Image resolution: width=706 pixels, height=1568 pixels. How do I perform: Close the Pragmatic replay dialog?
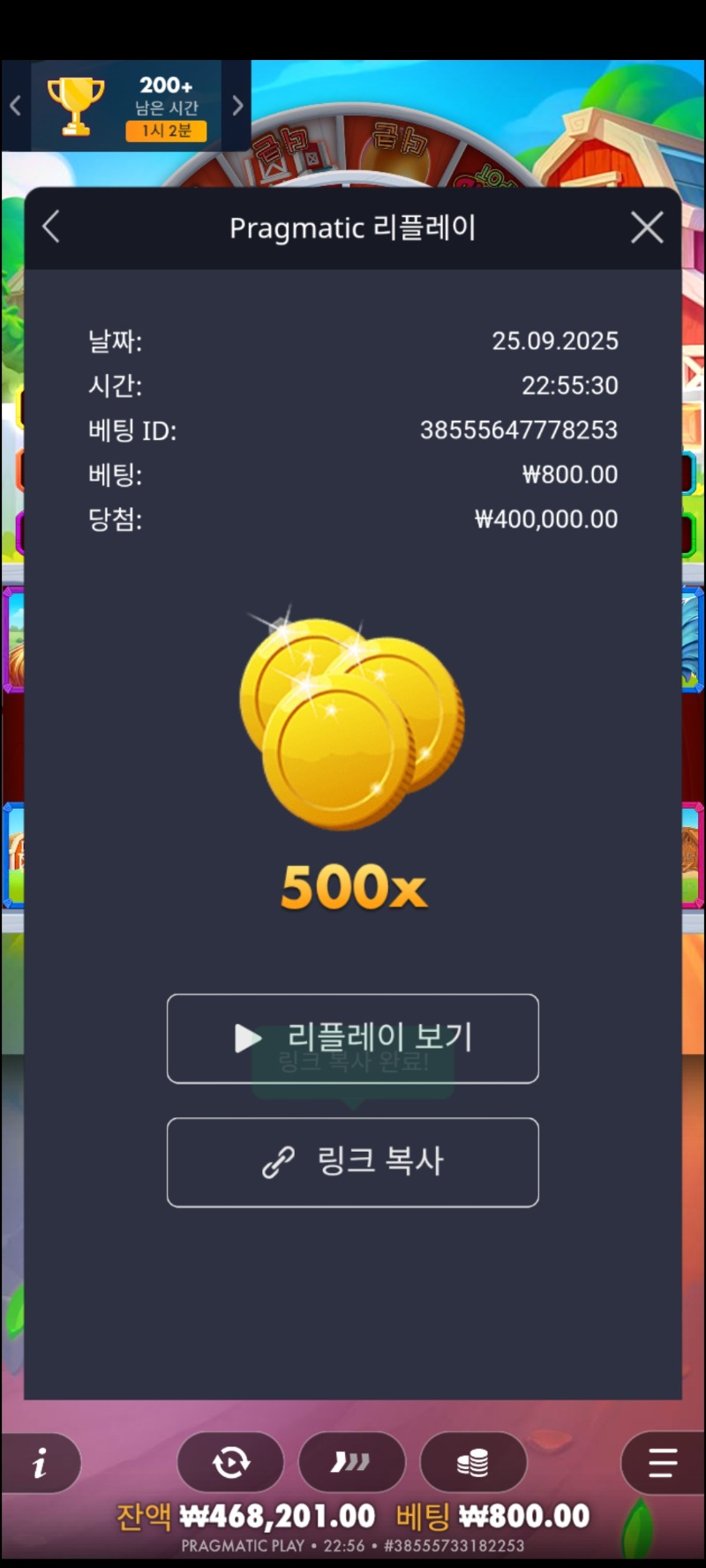647,228
